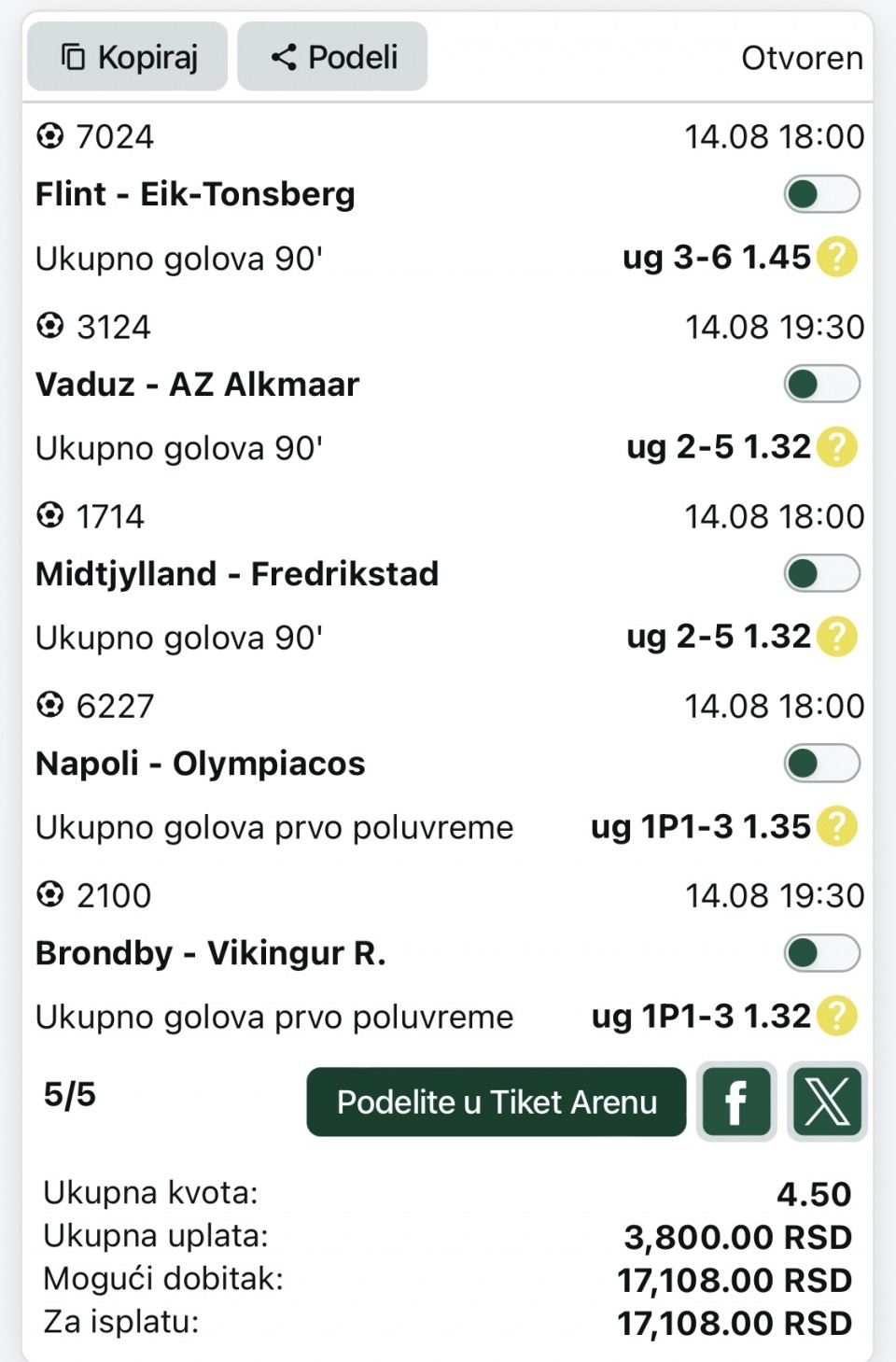Screen dimensions: 896x1362
Task: Share the ticket on Facebook
Action: [736, 1102]
